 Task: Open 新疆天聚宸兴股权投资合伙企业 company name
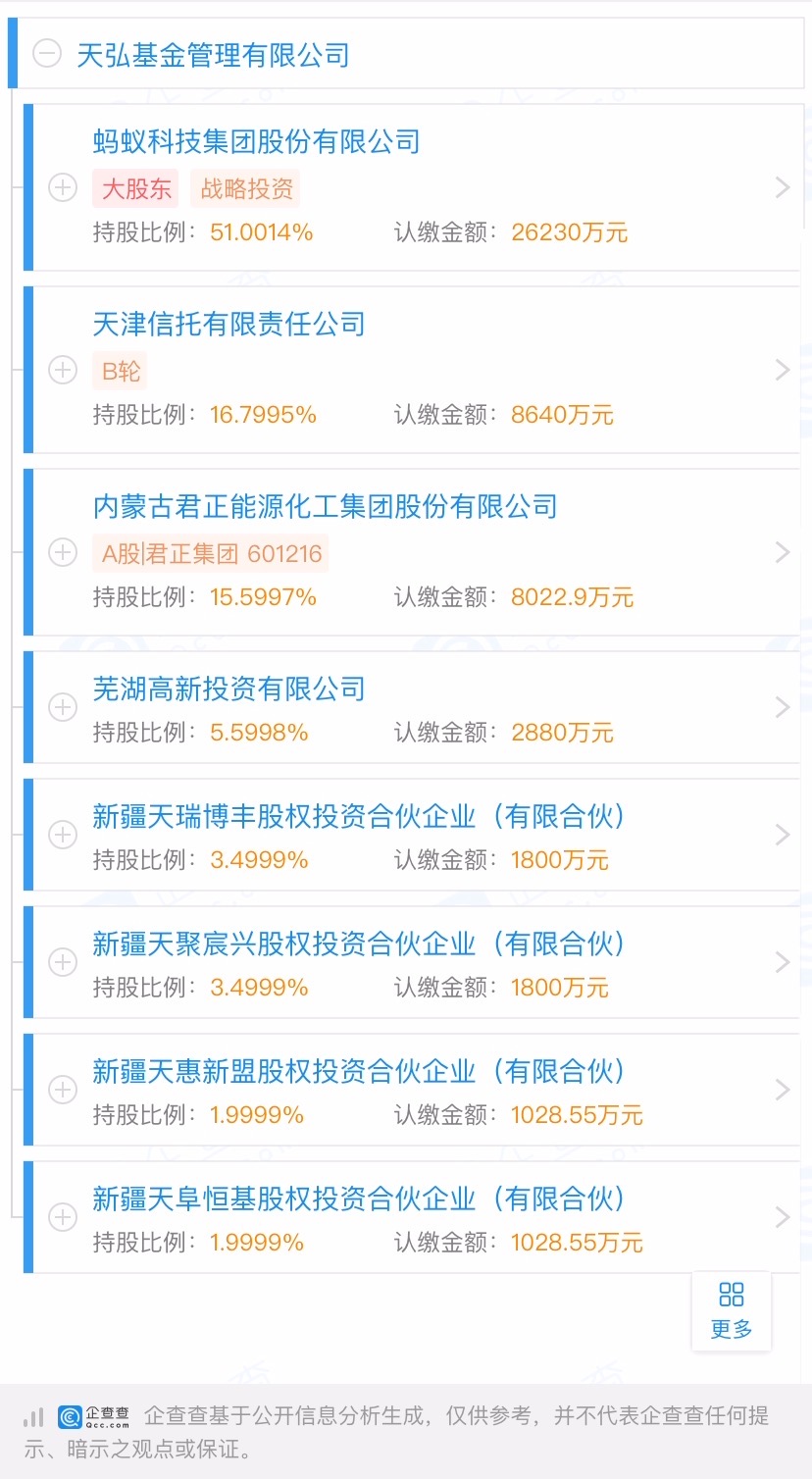click(359, 944)
